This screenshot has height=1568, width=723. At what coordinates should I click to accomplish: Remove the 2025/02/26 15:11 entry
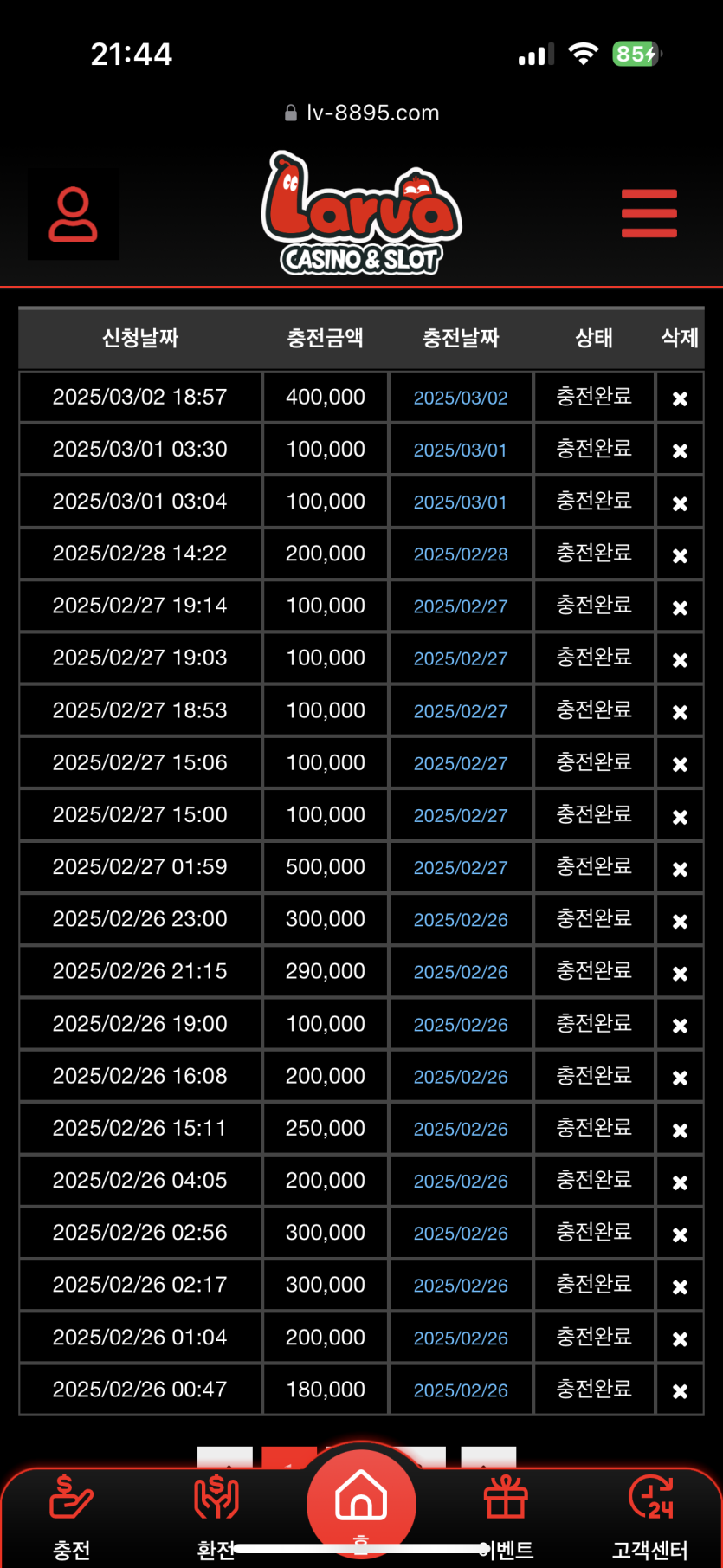pyautogui.click(x=680, y=1130)
